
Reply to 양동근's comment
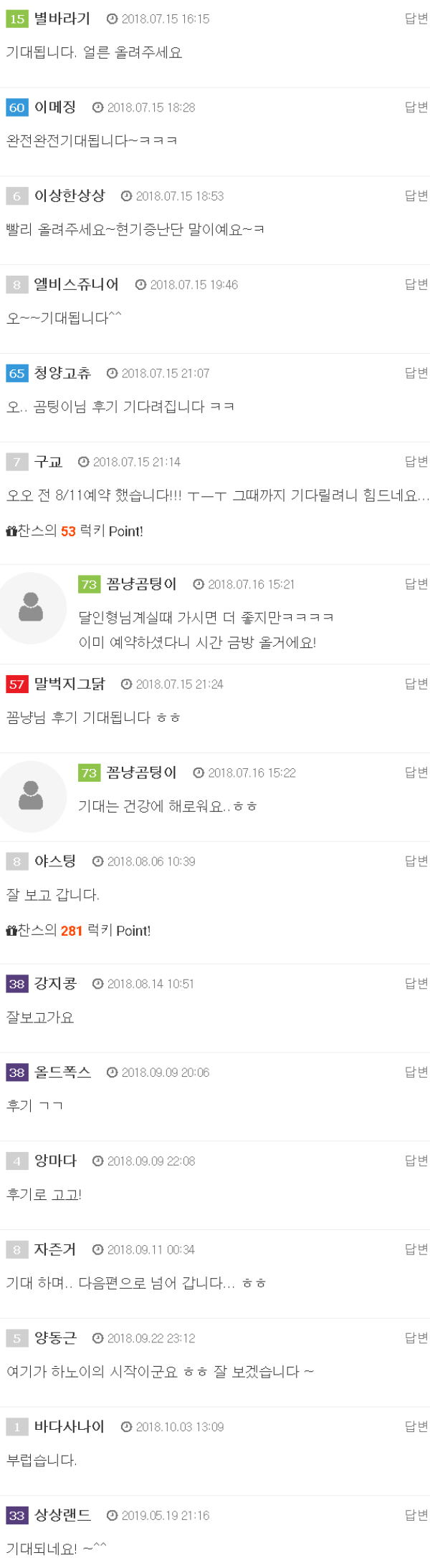(416, 1338)
